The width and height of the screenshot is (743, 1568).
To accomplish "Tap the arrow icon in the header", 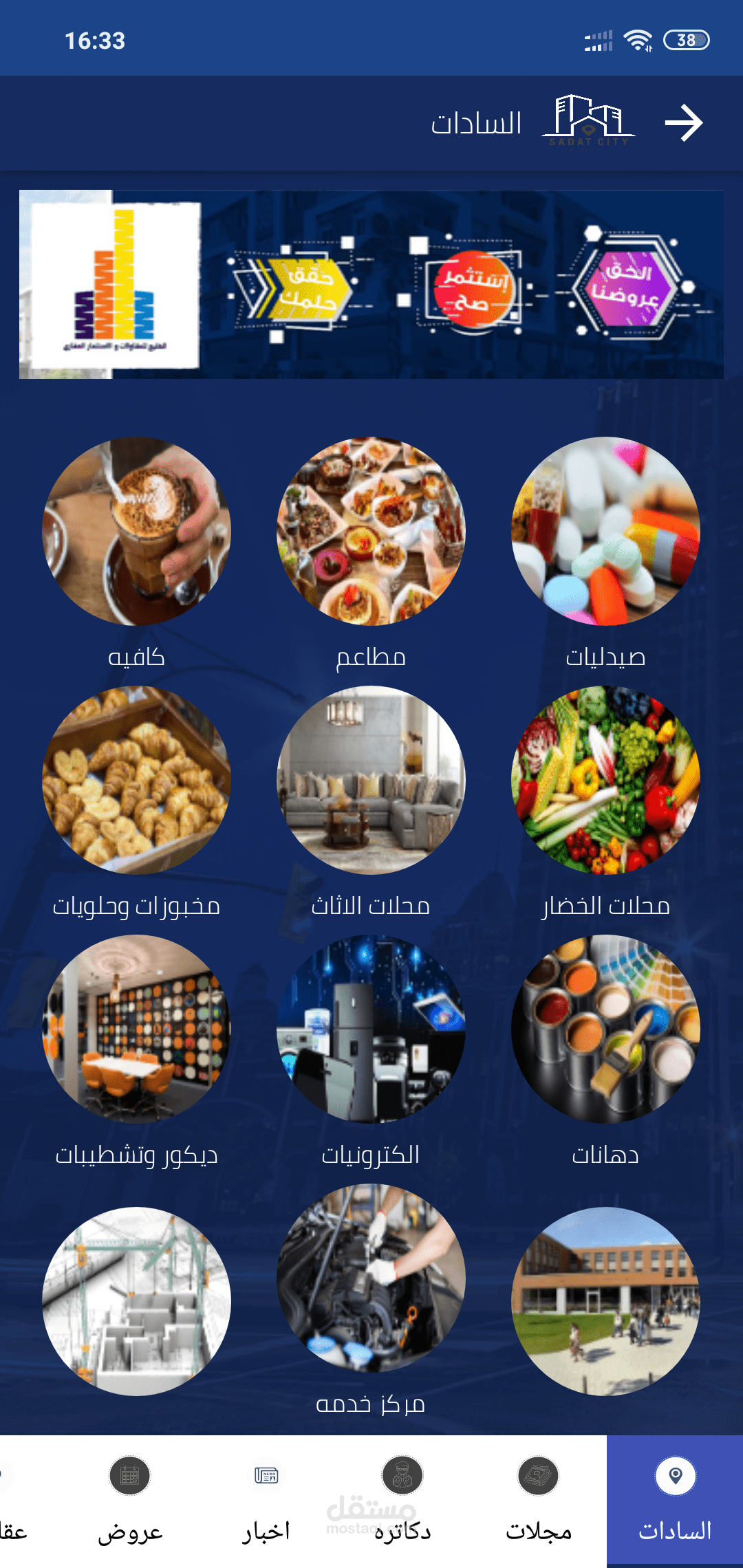I will point(683,123).
